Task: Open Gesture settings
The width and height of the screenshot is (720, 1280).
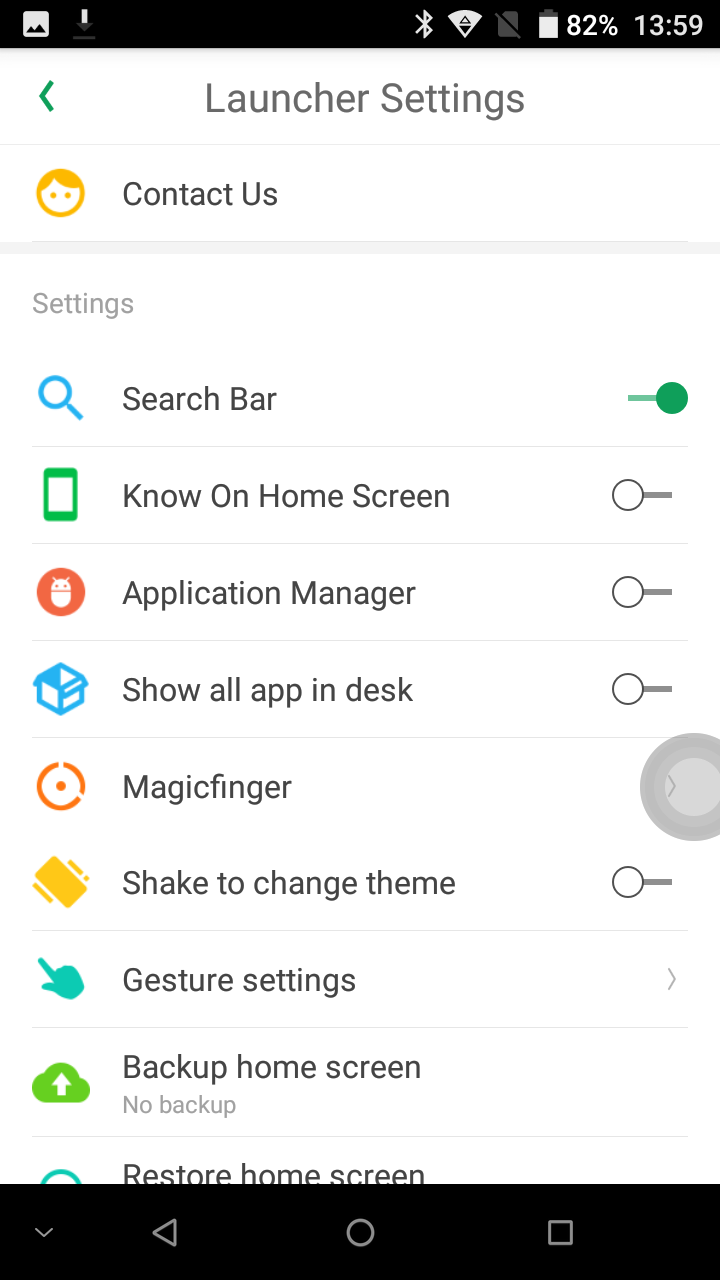Action: [360, 980]
